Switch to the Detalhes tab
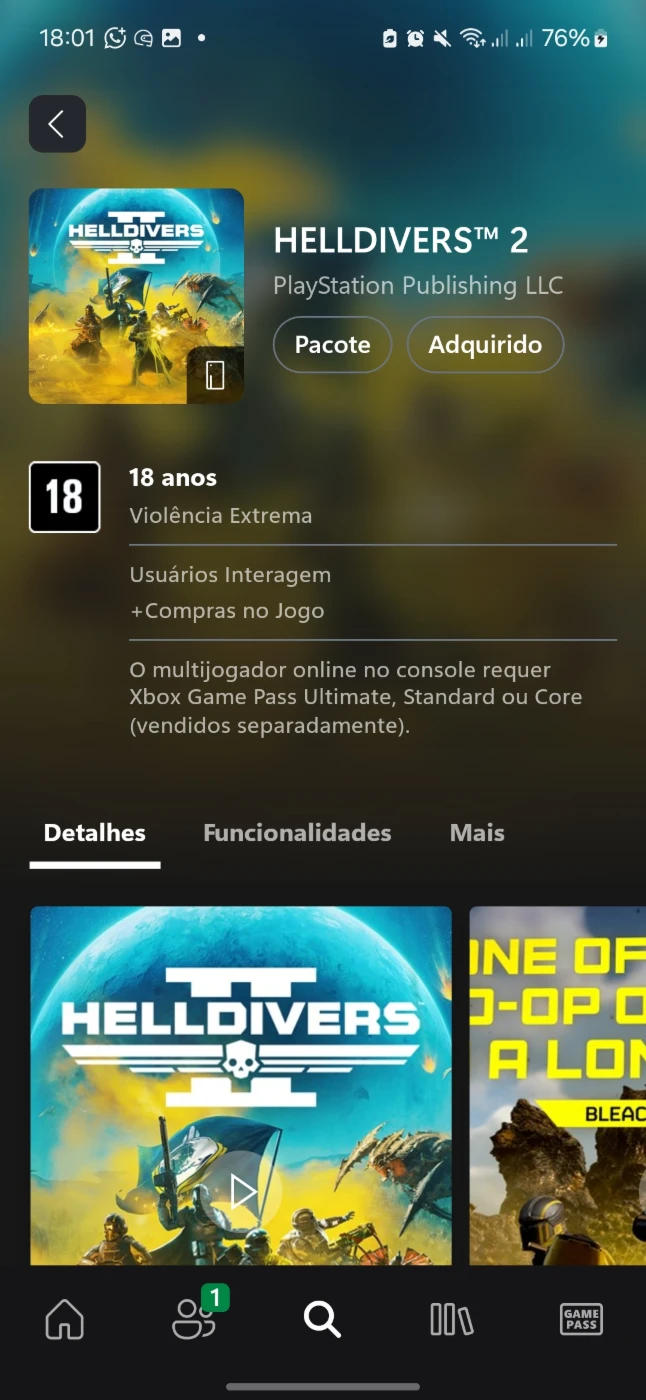This screenshot has width=646, height=1400. tap(95, 833)
